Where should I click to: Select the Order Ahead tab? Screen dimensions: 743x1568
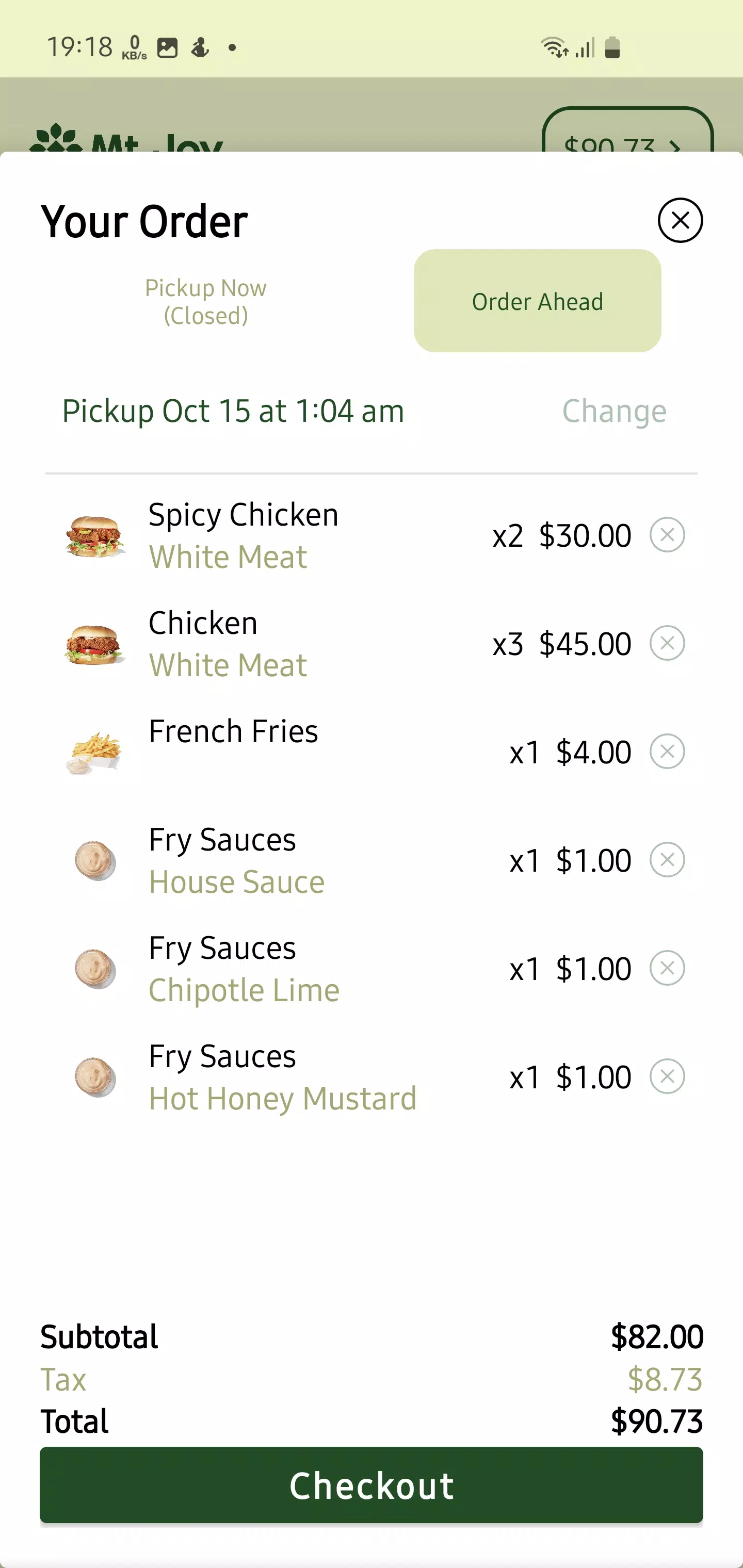(x=537, y=301)
